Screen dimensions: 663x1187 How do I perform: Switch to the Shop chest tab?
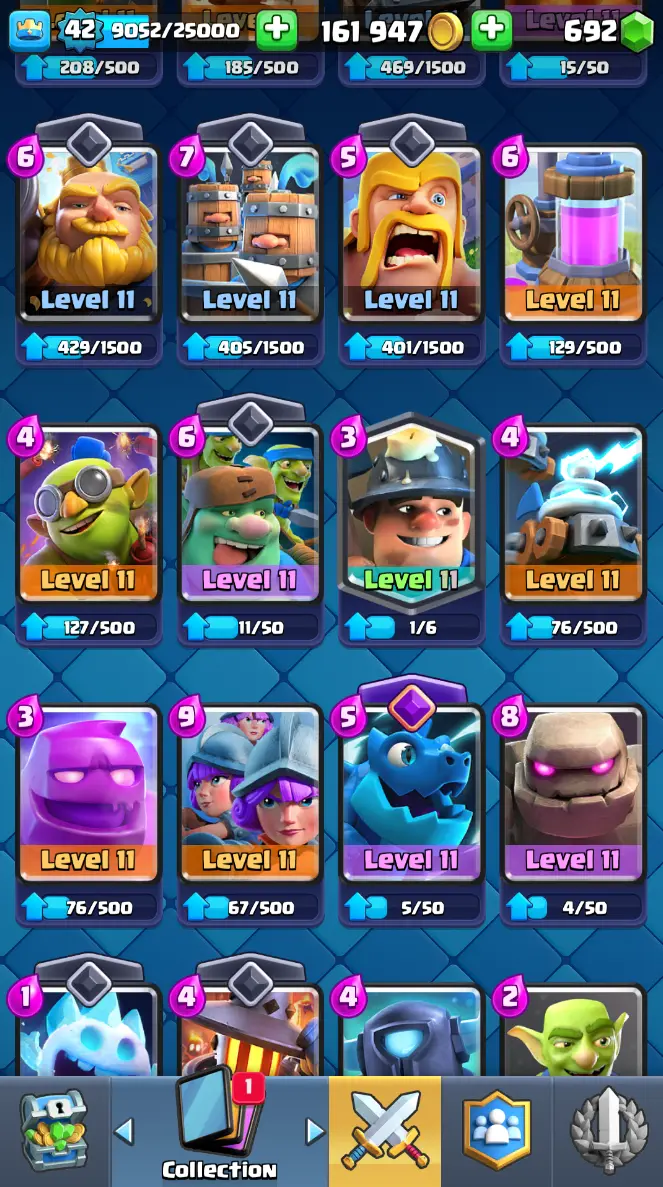(54, 1131)
